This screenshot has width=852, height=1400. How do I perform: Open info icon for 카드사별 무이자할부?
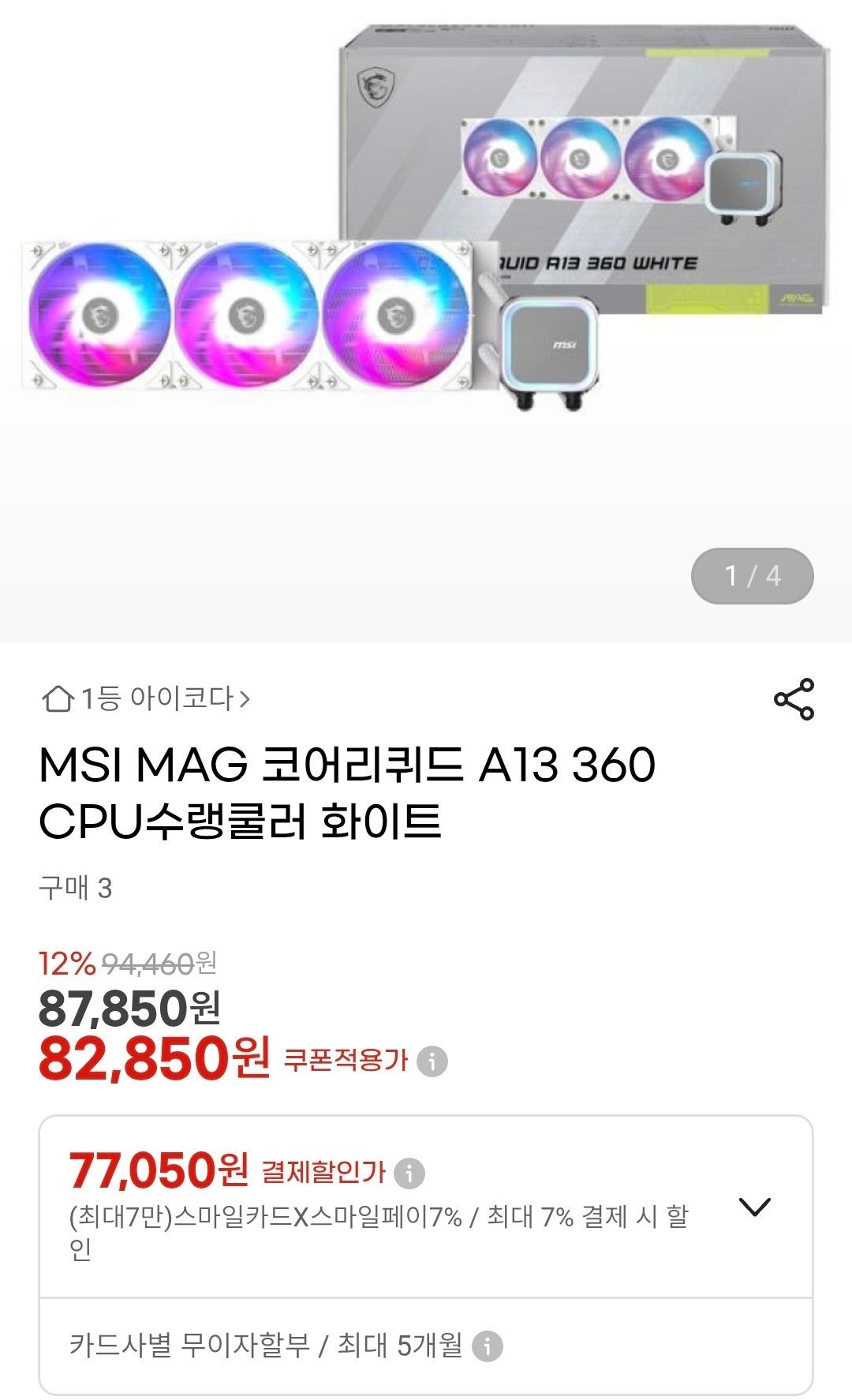pyautogui.click(x=487, y=1346)
